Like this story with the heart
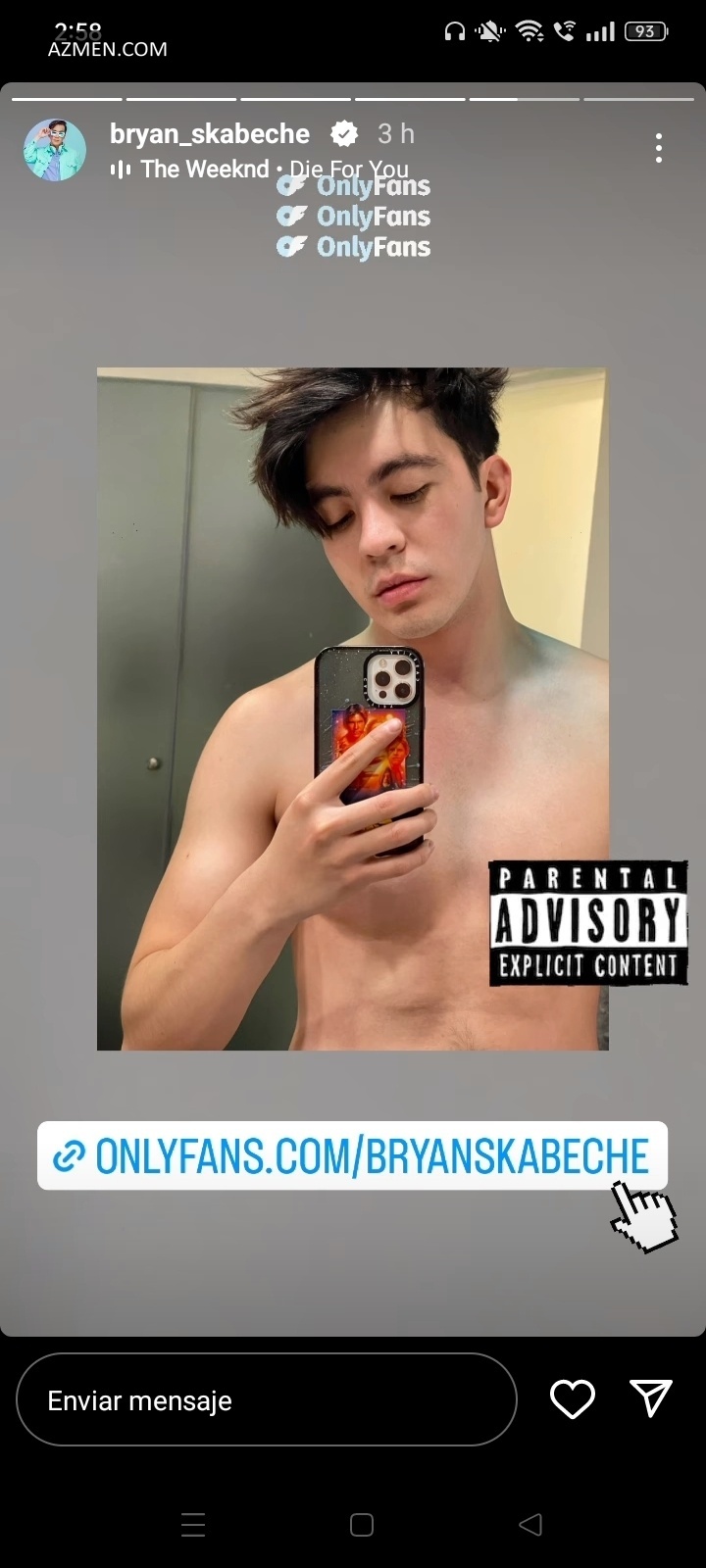 (573, 1399)
